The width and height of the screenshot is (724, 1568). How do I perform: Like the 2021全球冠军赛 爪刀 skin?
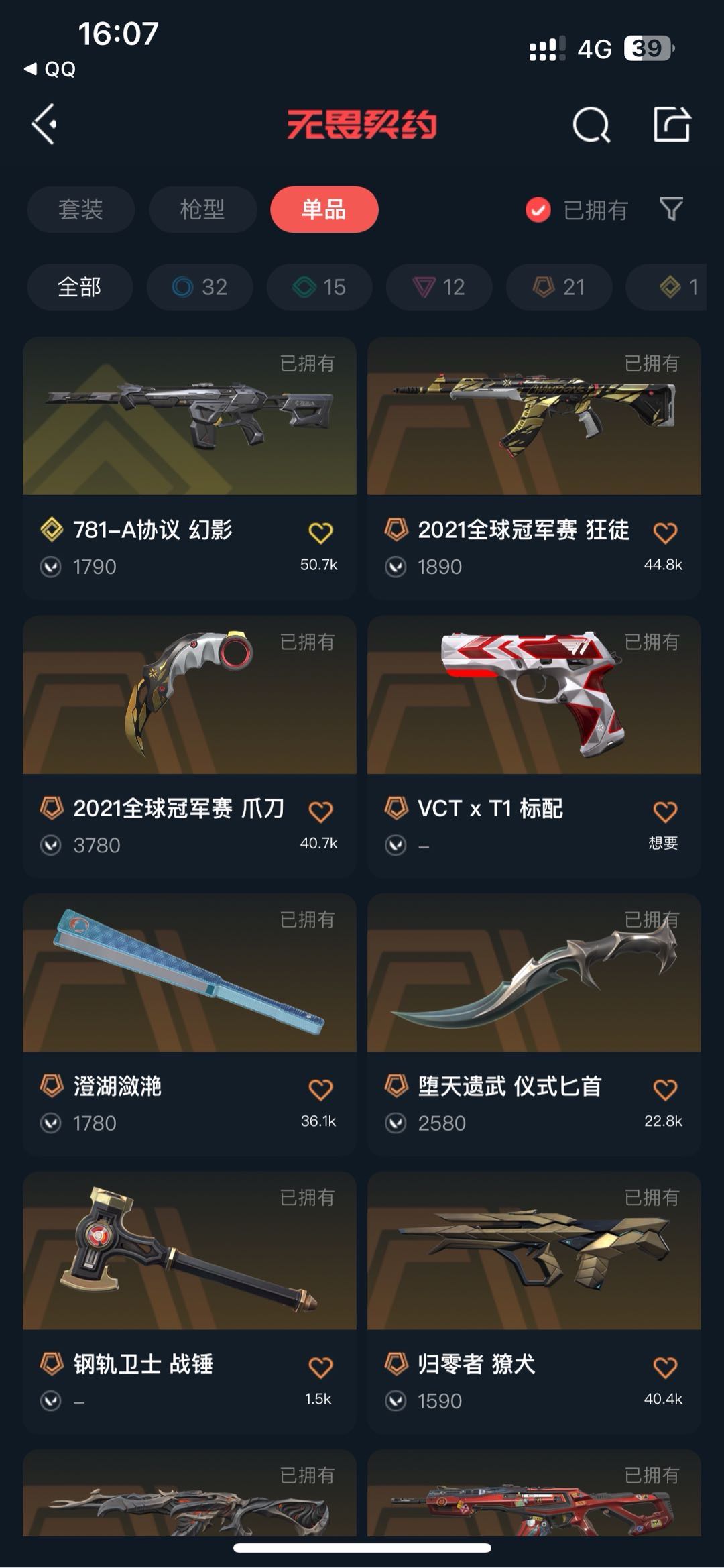coord(320,812)
